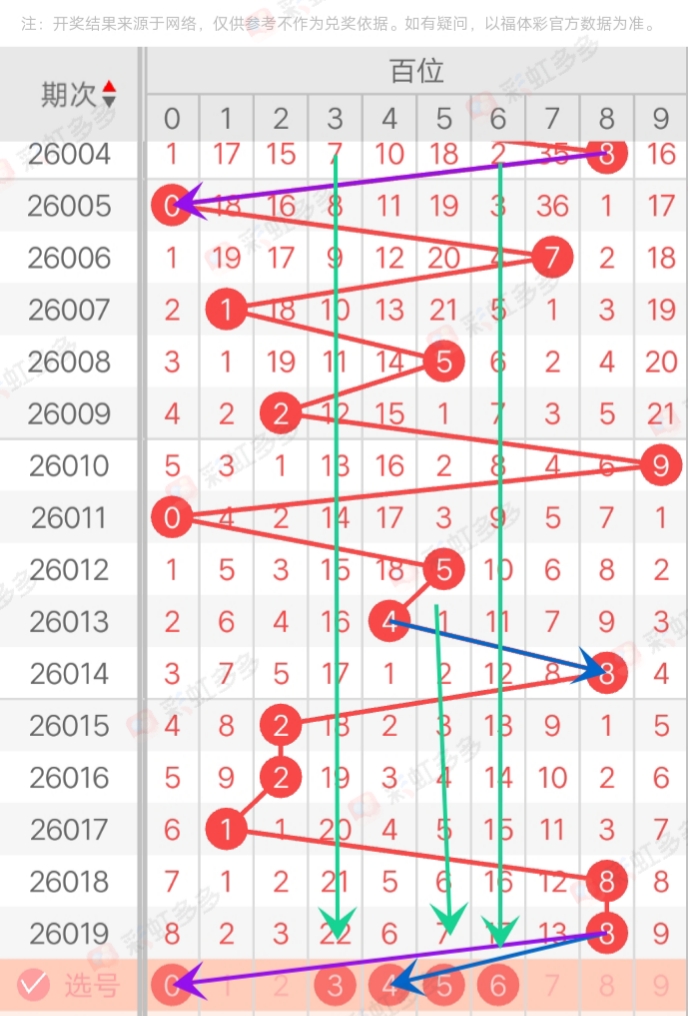
Task: Deselect number 6 in the 选号 row
Action: 498,986
